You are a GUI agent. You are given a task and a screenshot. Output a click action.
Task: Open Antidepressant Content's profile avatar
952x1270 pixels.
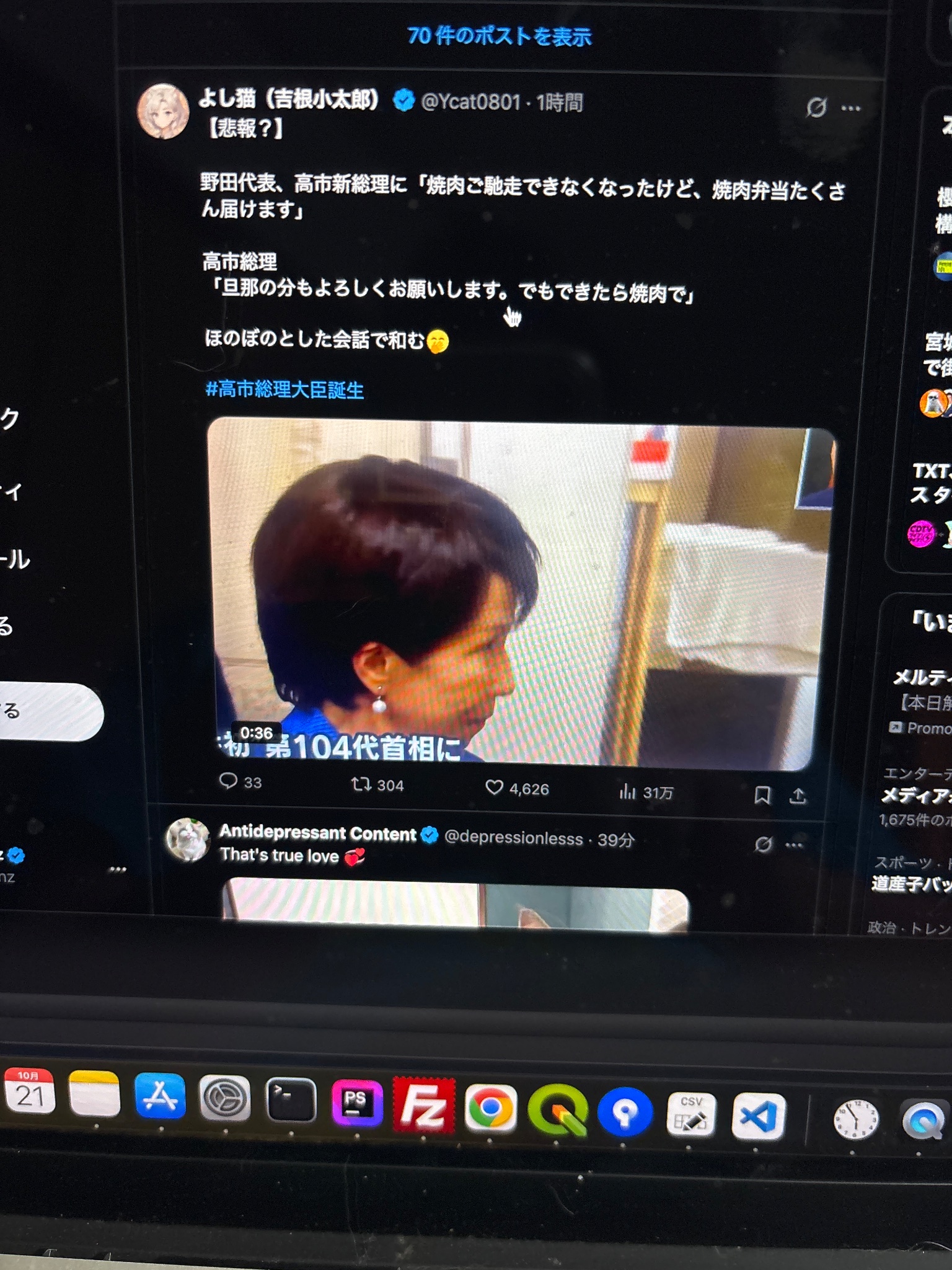pos(188,840)
